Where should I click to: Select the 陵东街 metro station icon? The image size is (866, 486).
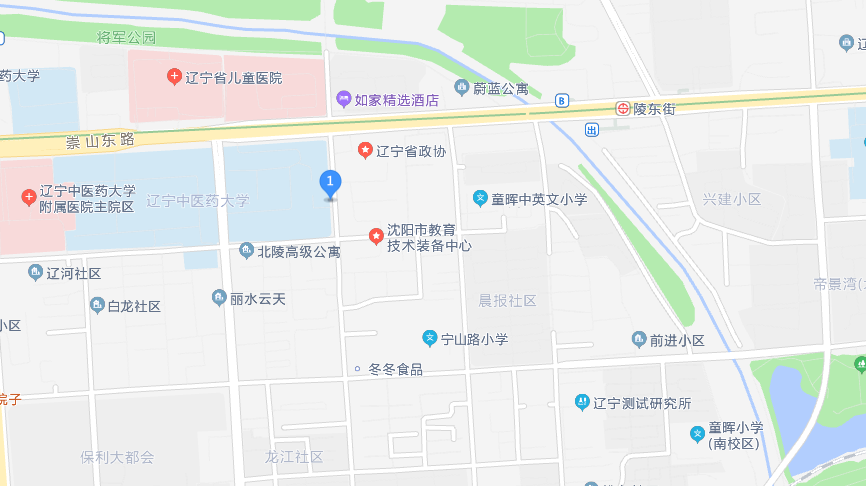tap(623, 108)
